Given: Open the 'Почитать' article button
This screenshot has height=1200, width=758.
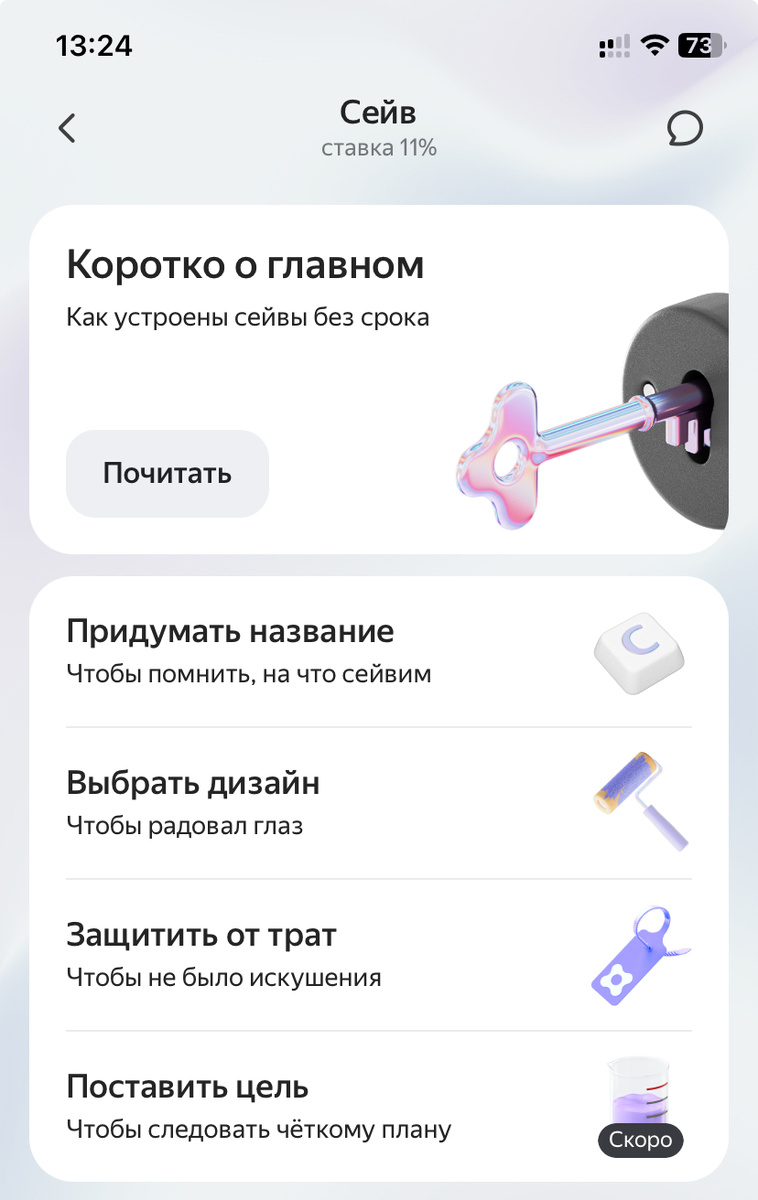Looking at the screenshot, I should tap(167, 473).
